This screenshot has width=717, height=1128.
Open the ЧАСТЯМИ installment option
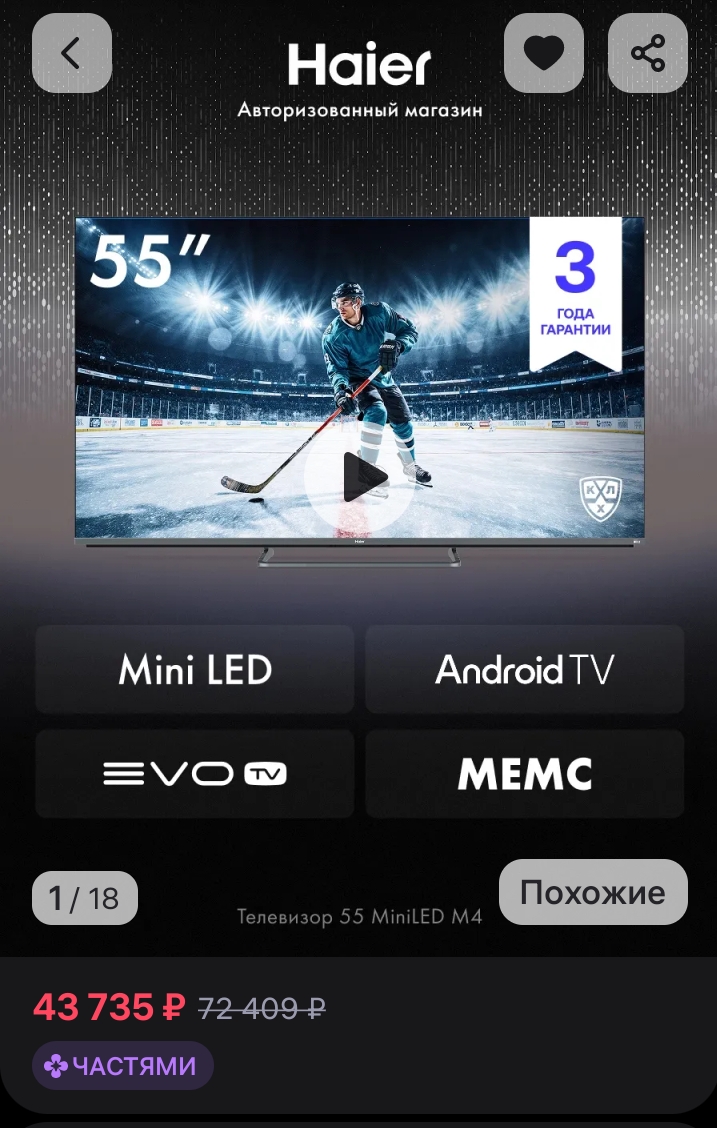click(123, 1066)
